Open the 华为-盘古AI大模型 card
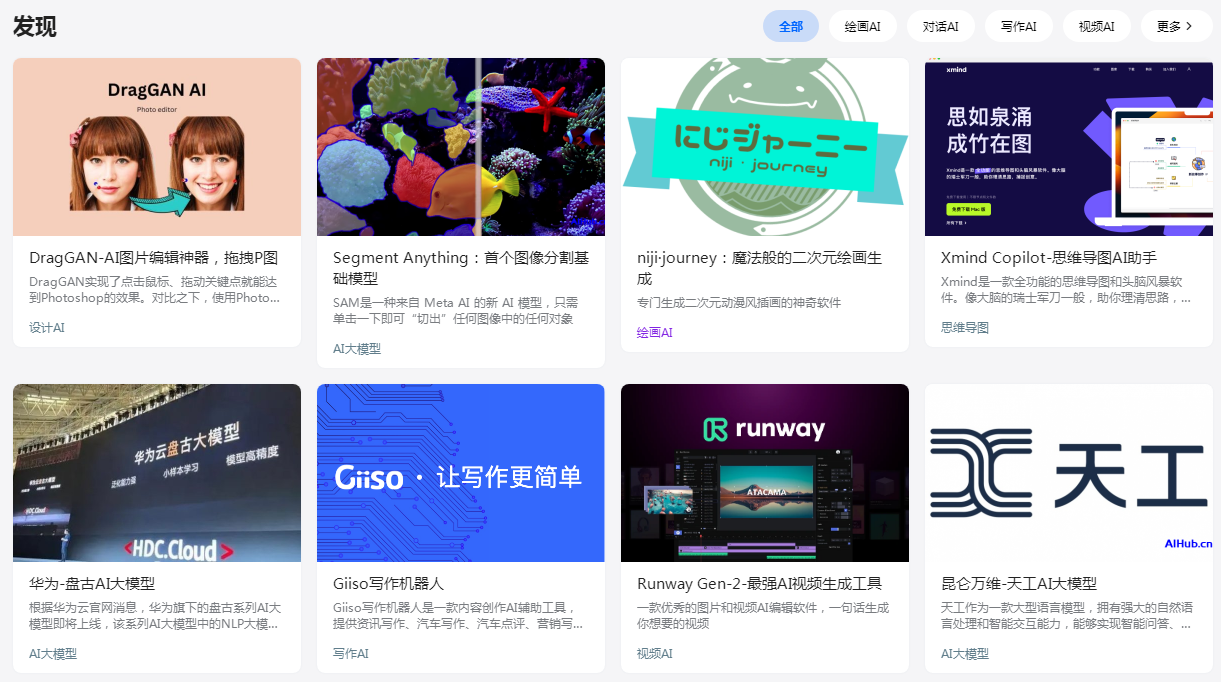 click(x=91, y=583)
